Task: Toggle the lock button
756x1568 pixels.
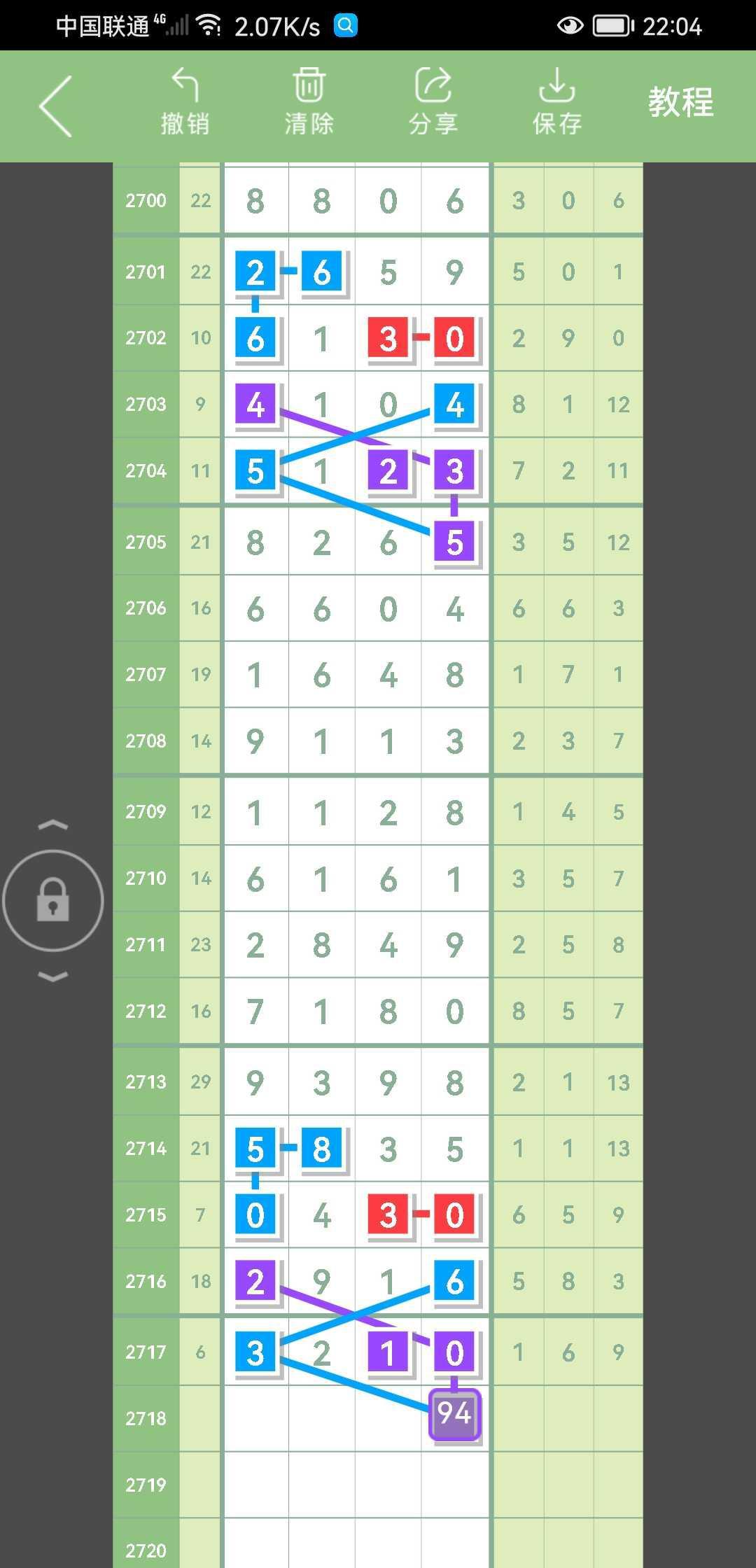Action: pyautogui.click(x=53, y=900)
